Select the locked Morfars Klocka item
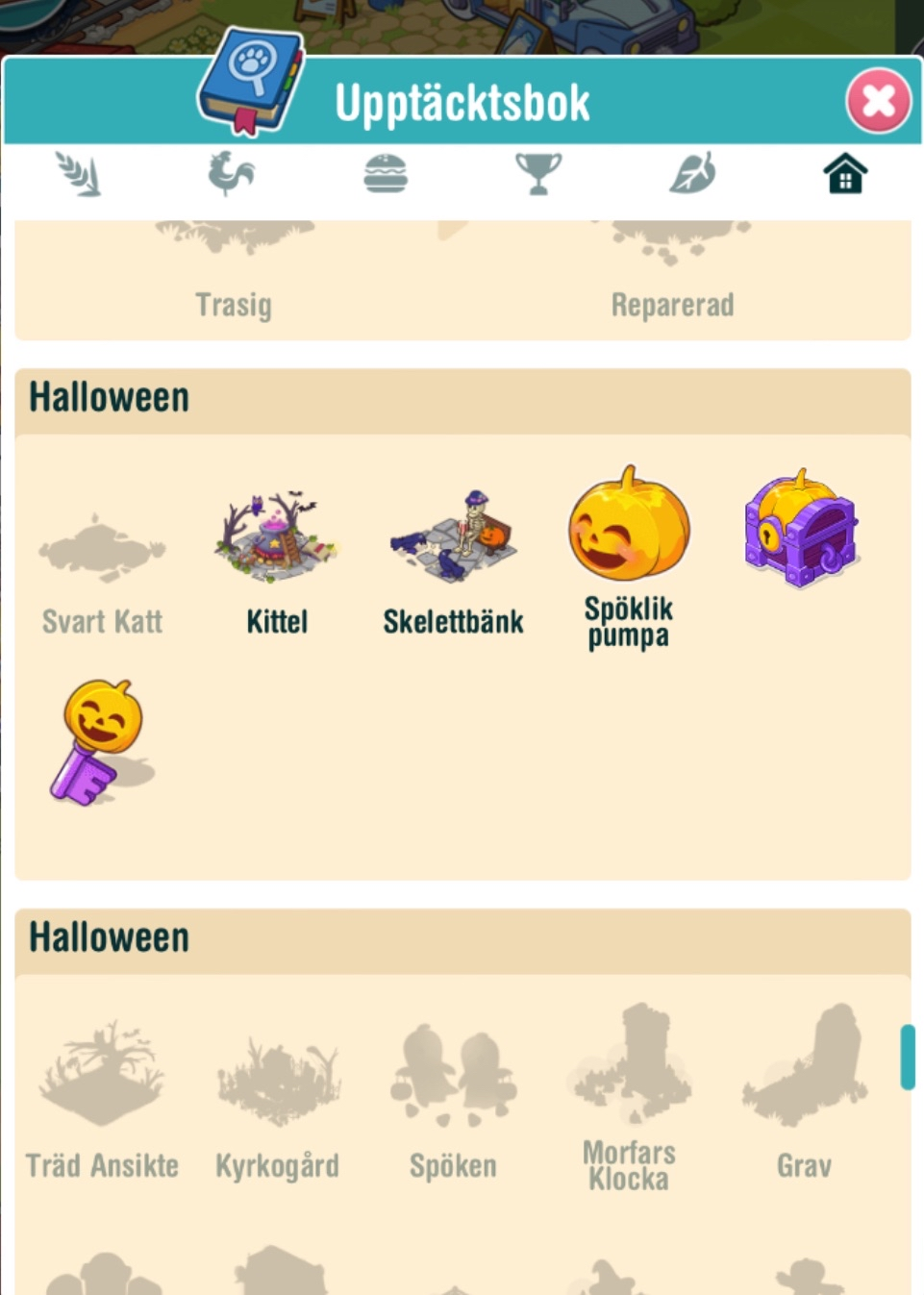The height and width of the screenshot is (1295, 924). click(629, 1097)
